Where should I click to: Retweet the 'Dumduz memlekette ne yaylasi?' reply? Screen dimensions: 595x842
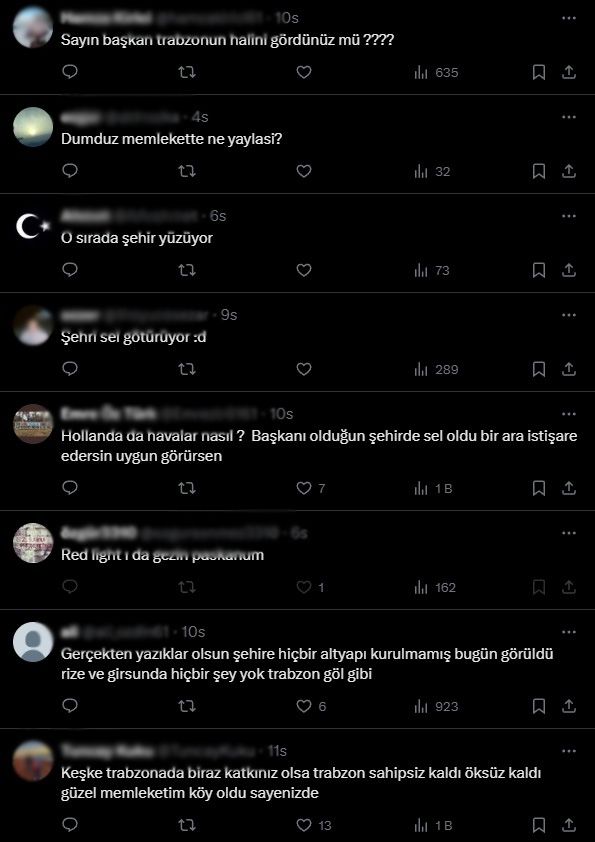[x=187, y=171]
